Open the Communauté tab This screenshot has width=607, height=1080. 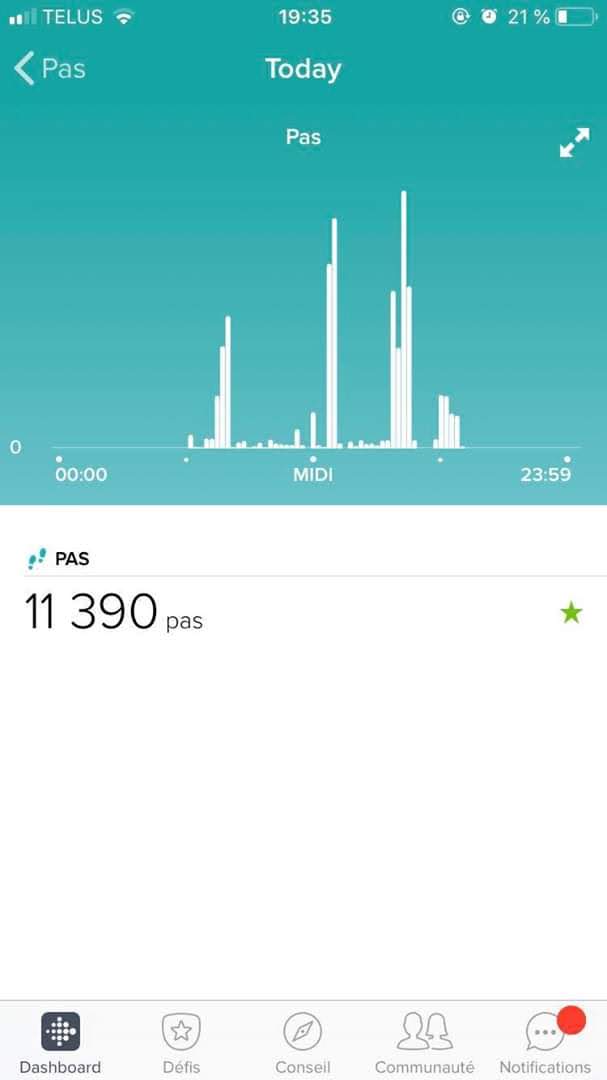(x=424, y=1042)
